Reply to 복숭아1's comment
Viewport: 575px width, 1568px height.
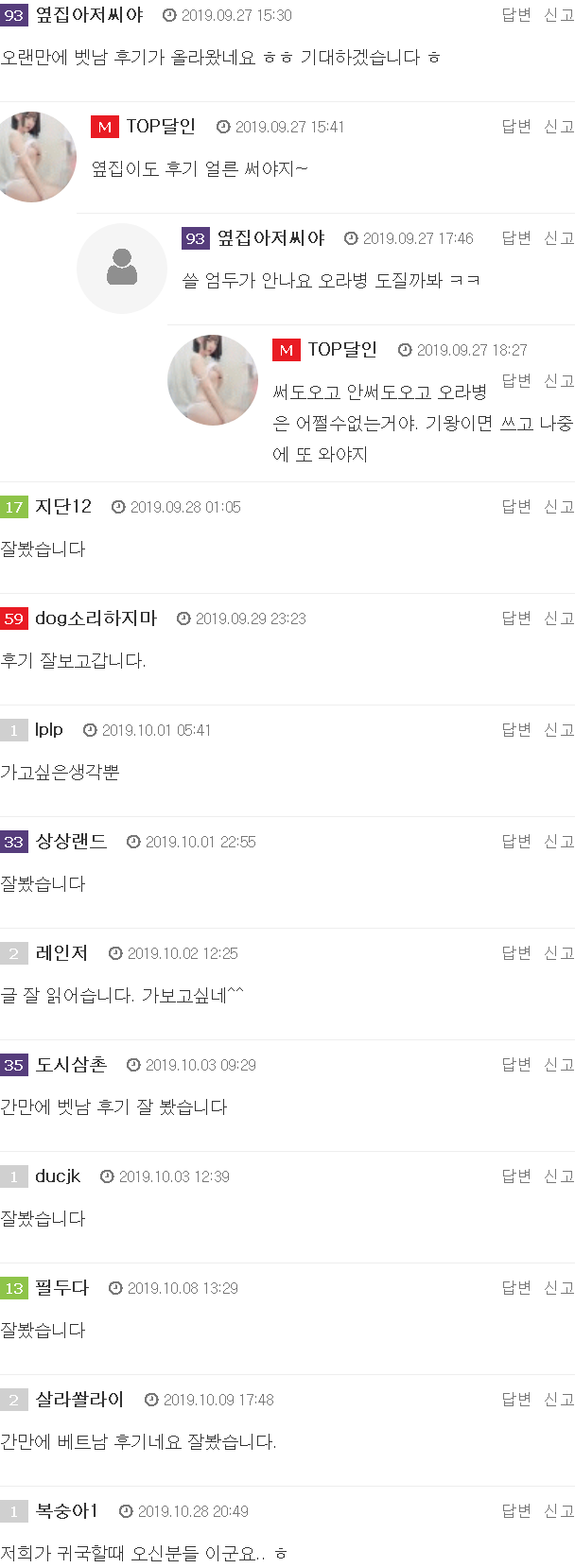[516, 1511]
